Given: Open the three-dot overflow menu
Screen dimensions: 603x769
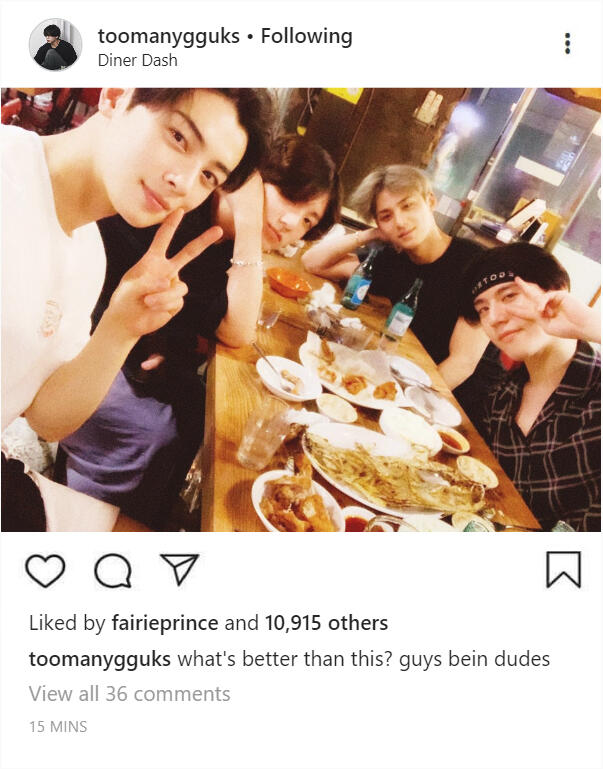Looking at the screenshot, I should [567, 44].
